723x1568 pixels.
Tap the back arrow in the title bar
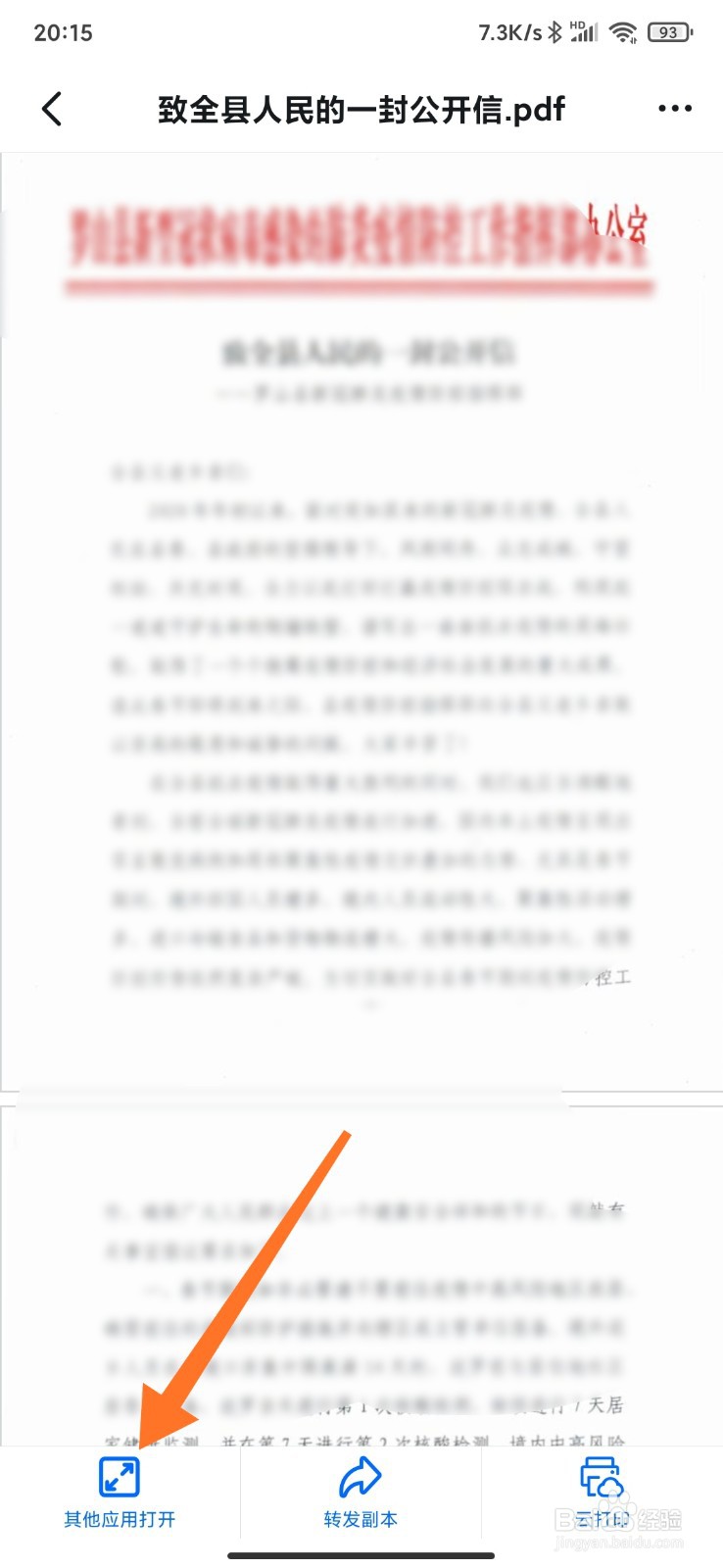tap(52, 109)
